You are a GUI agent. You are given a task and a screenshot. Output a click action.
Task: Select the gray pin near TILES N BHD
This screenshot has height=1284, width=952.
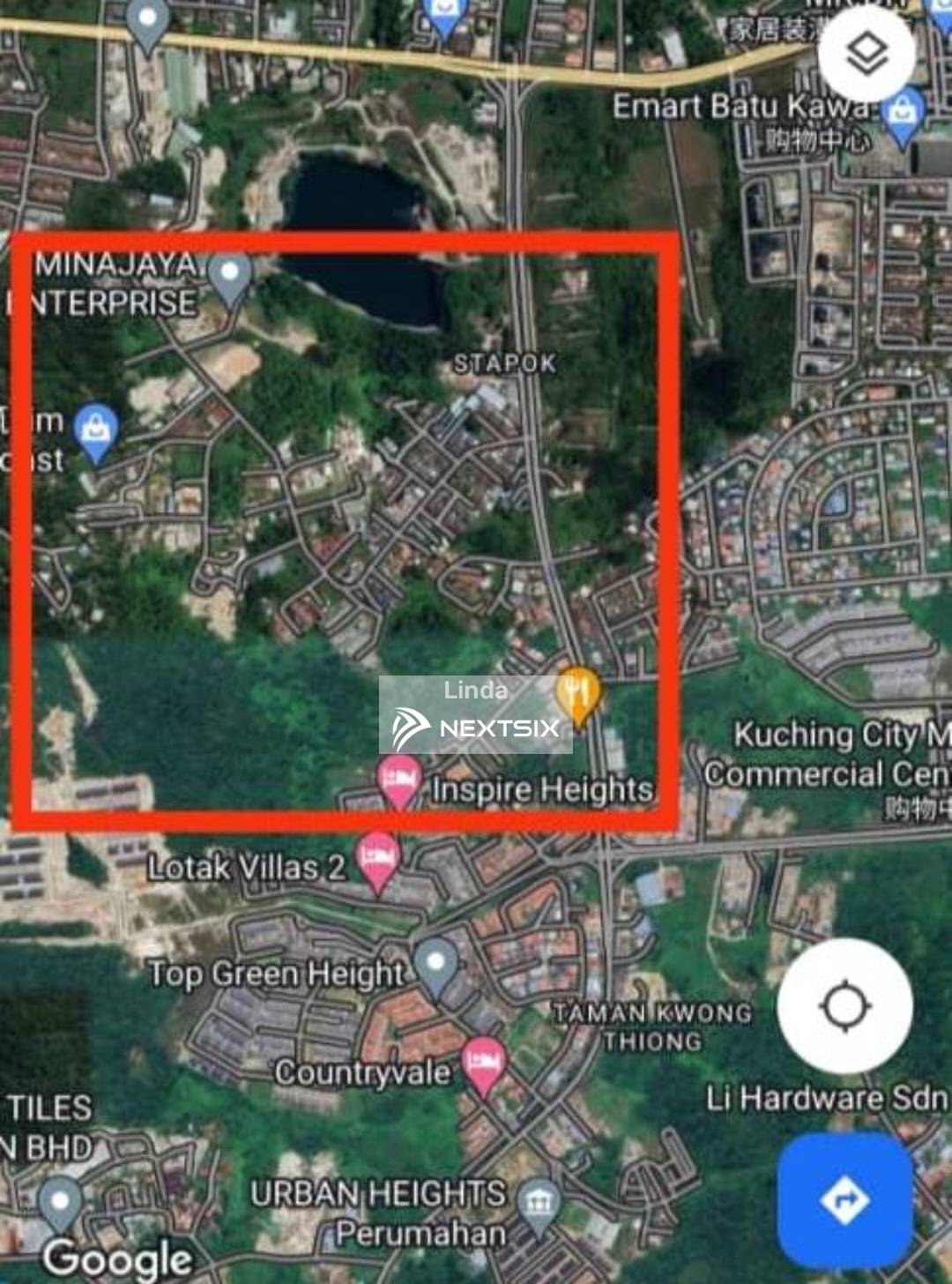(x=59, y=1201)
